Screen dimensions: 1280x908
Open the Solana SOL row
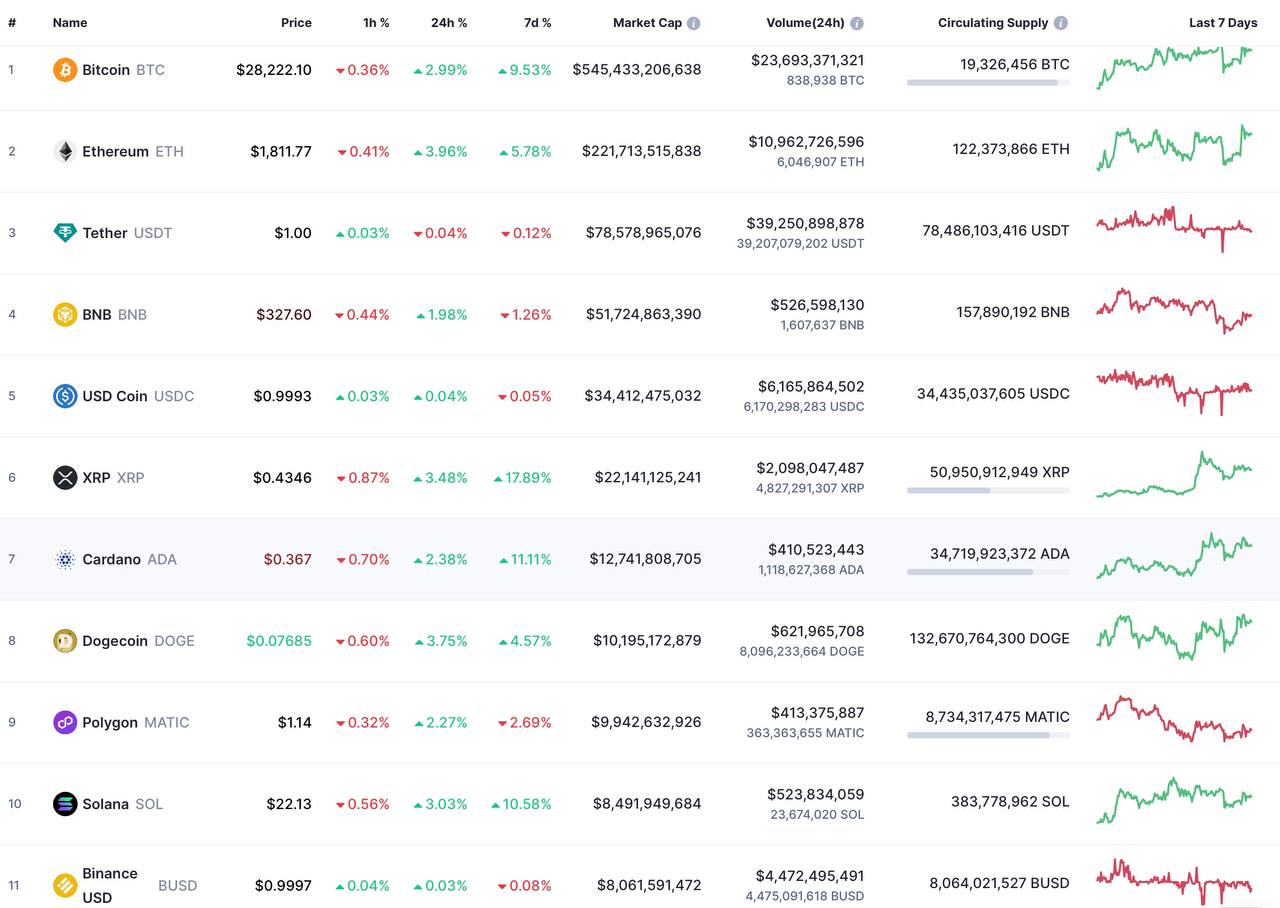point(106,804)
